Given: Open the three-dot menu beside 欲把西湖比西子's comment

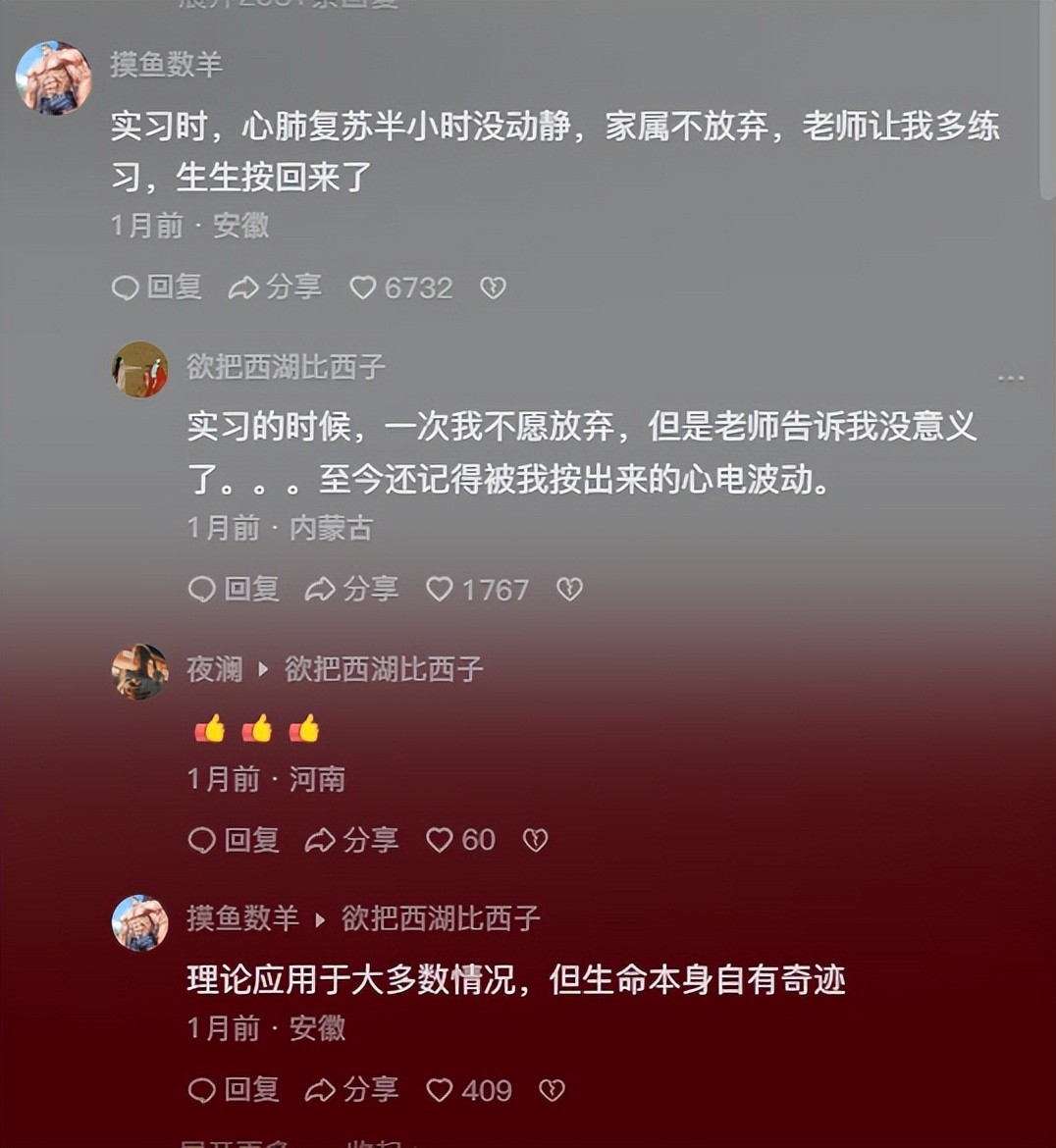Looking at the screenshot, I should [x=1010, y=378].
